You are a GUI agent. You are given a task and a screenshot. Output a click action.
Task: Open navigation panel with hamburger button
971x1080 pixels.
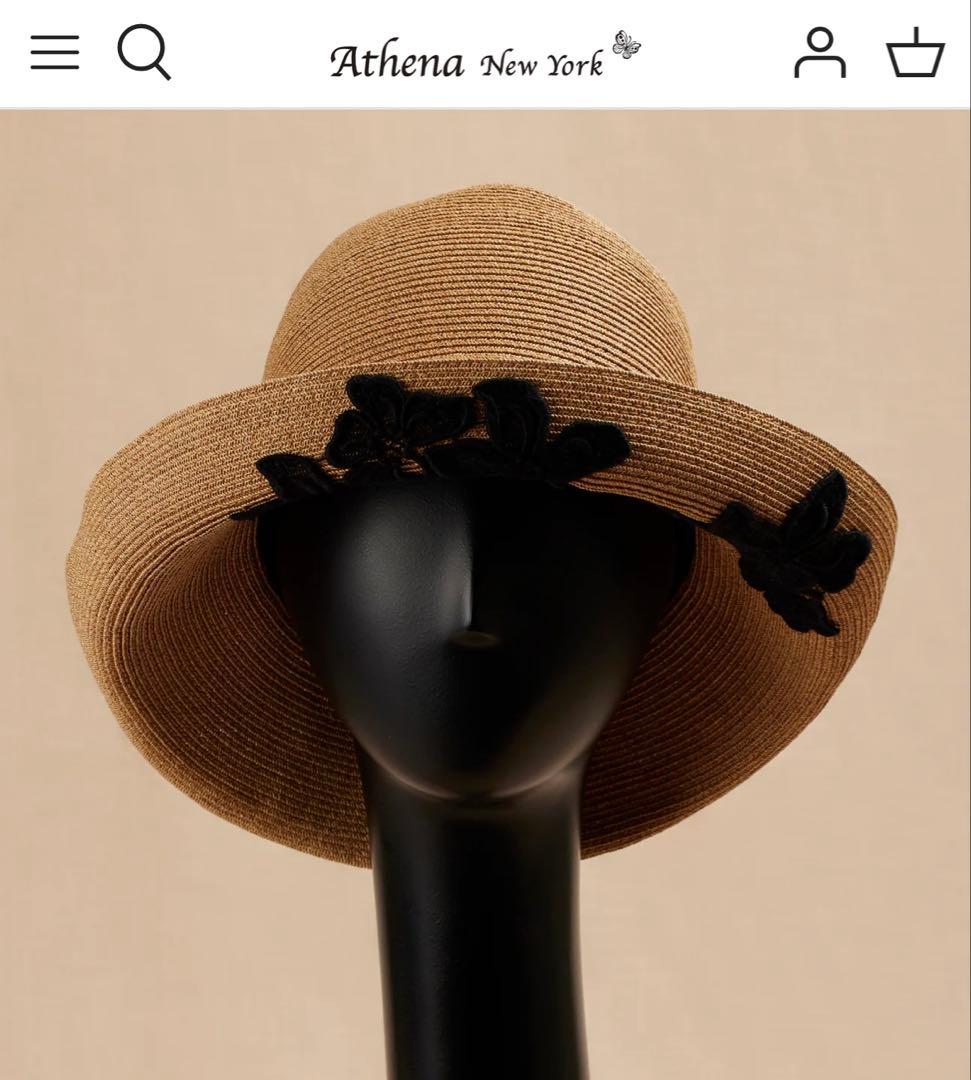click(55, 52)
